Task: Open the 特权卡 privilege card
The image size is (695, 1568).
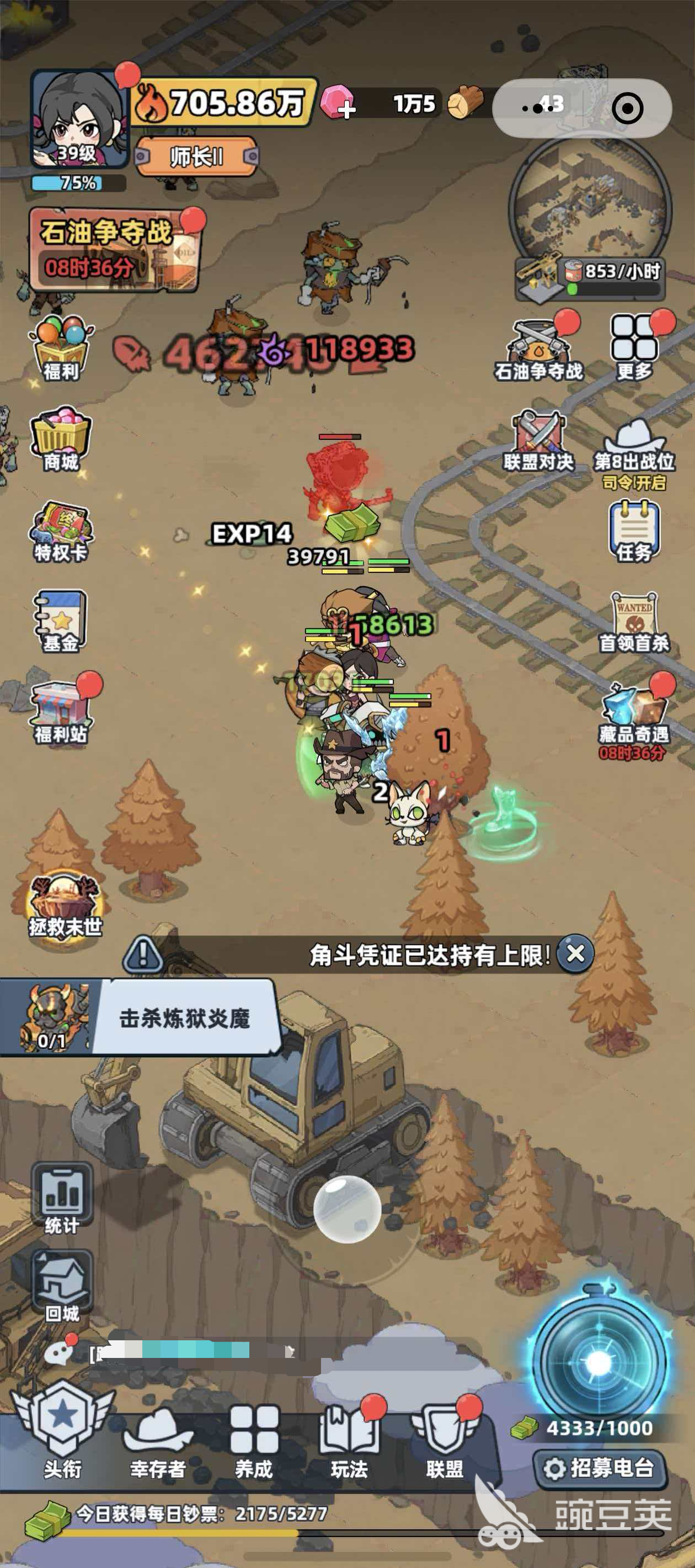Action: pos(61,530)
